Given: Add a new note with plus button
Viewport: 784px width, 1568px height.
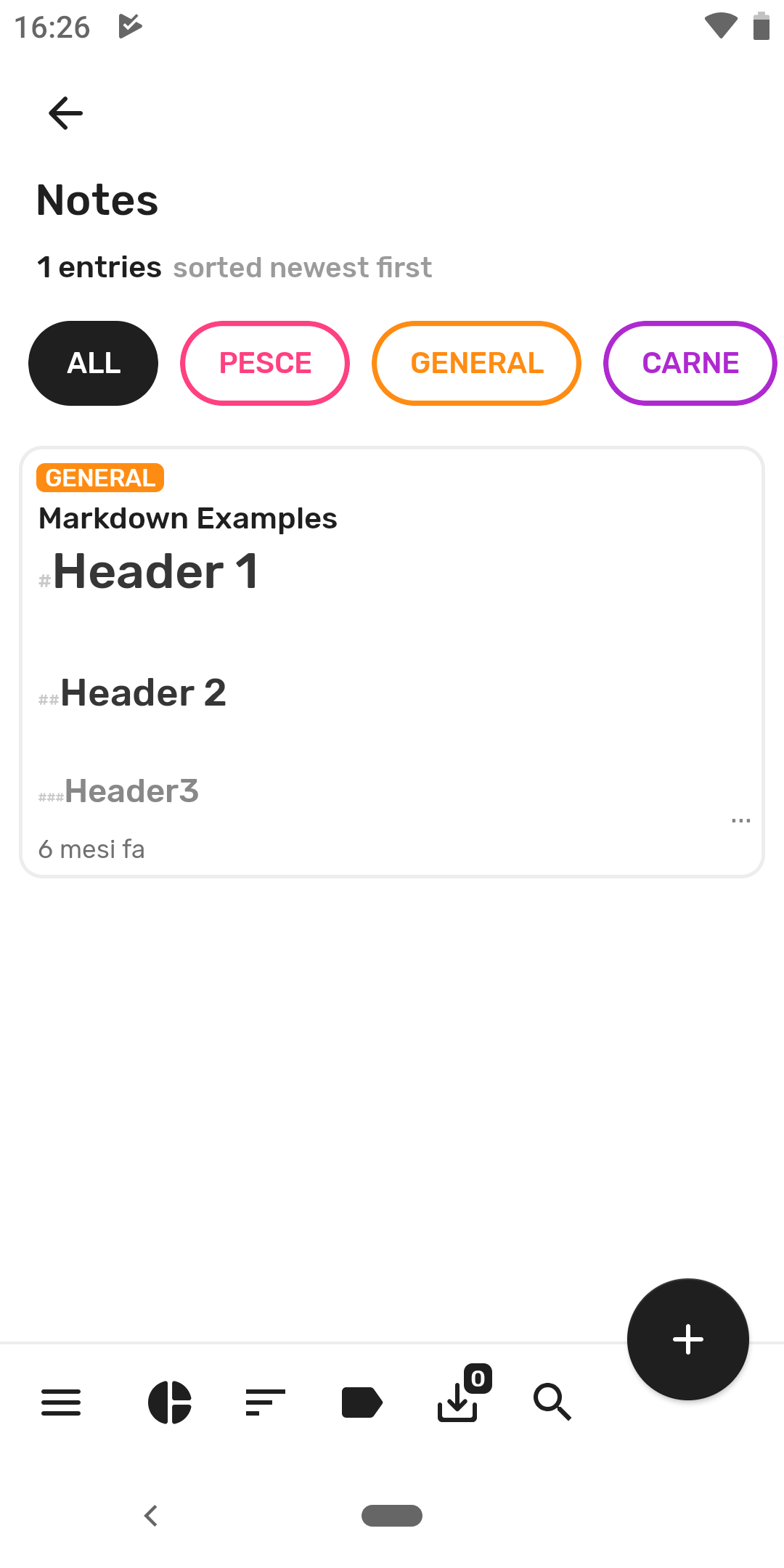Looking at the screenshot, I should [x=688, y=1339].
